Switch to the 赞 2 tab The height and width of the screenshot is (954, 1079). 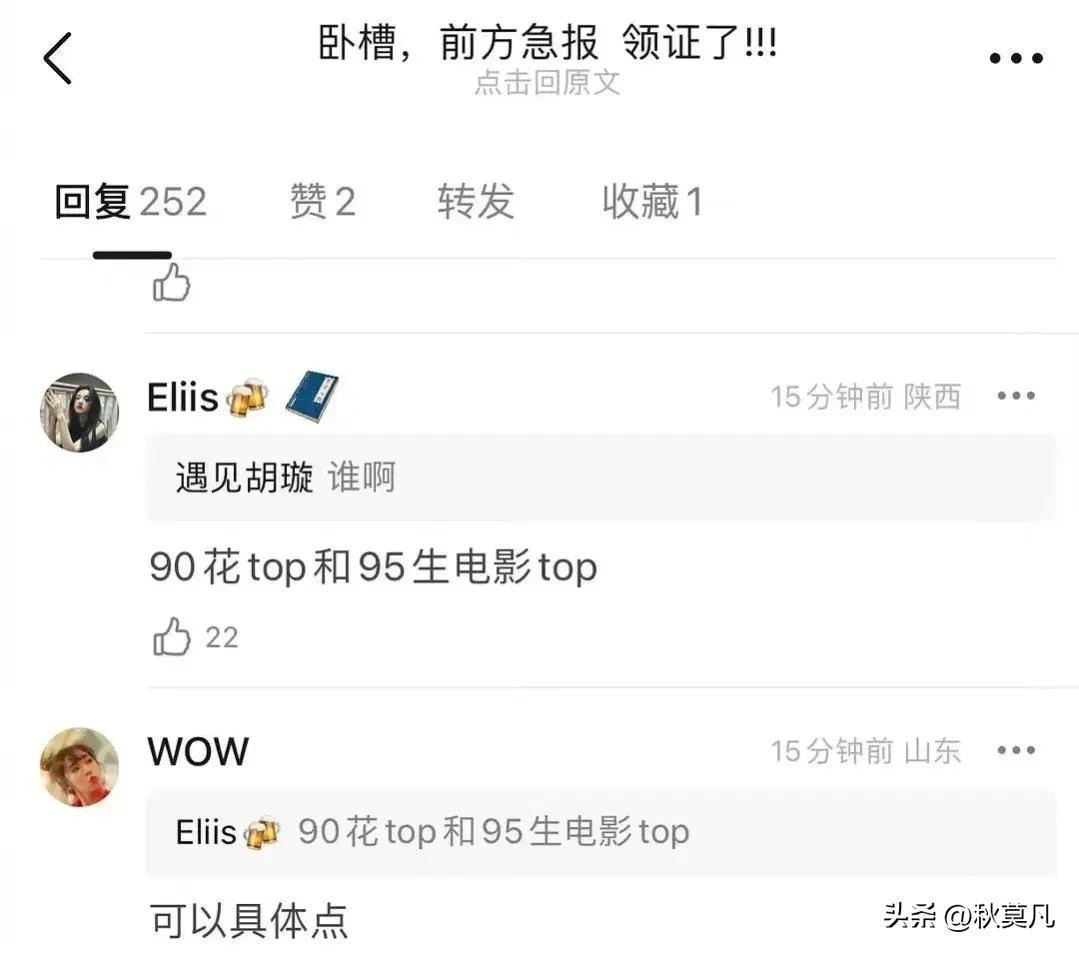(x=322, y=203)
